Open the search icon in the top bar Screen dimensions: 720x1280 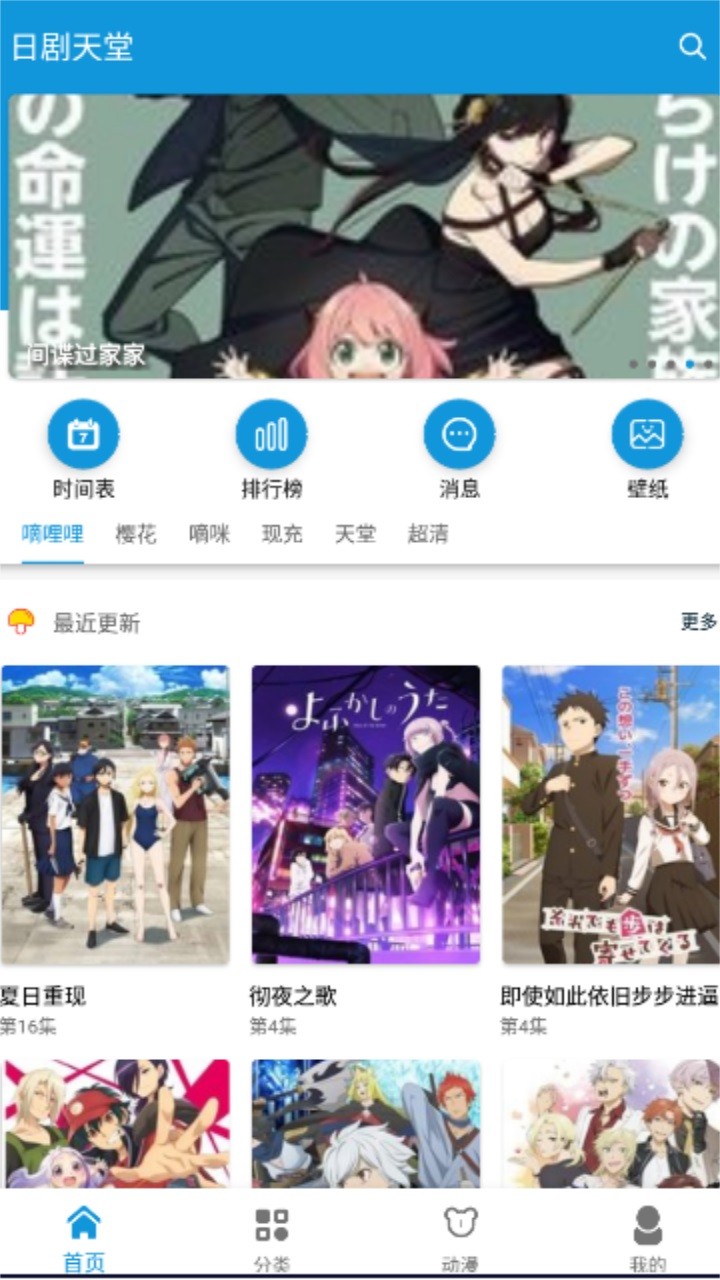[694, 45]
